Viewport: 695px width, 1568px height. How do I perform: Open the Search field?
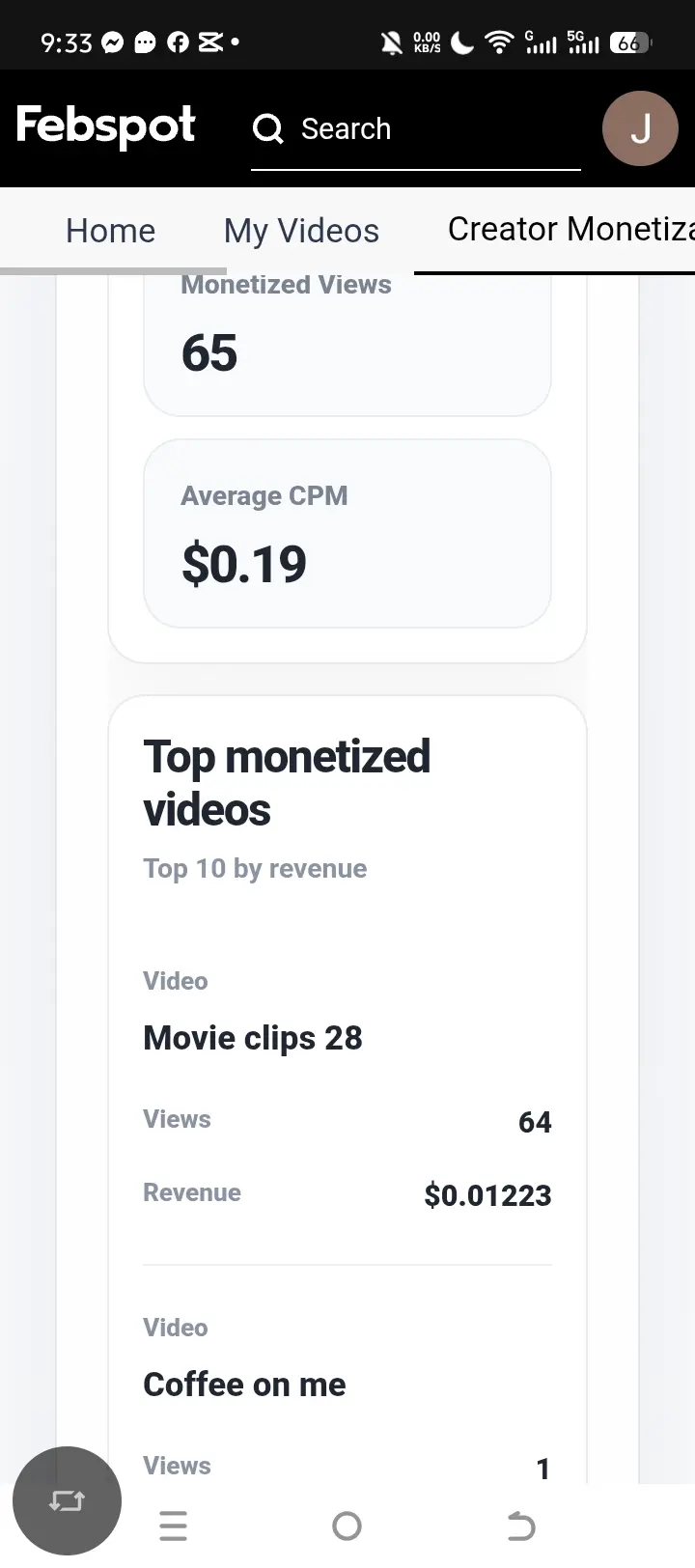point(415,129)
